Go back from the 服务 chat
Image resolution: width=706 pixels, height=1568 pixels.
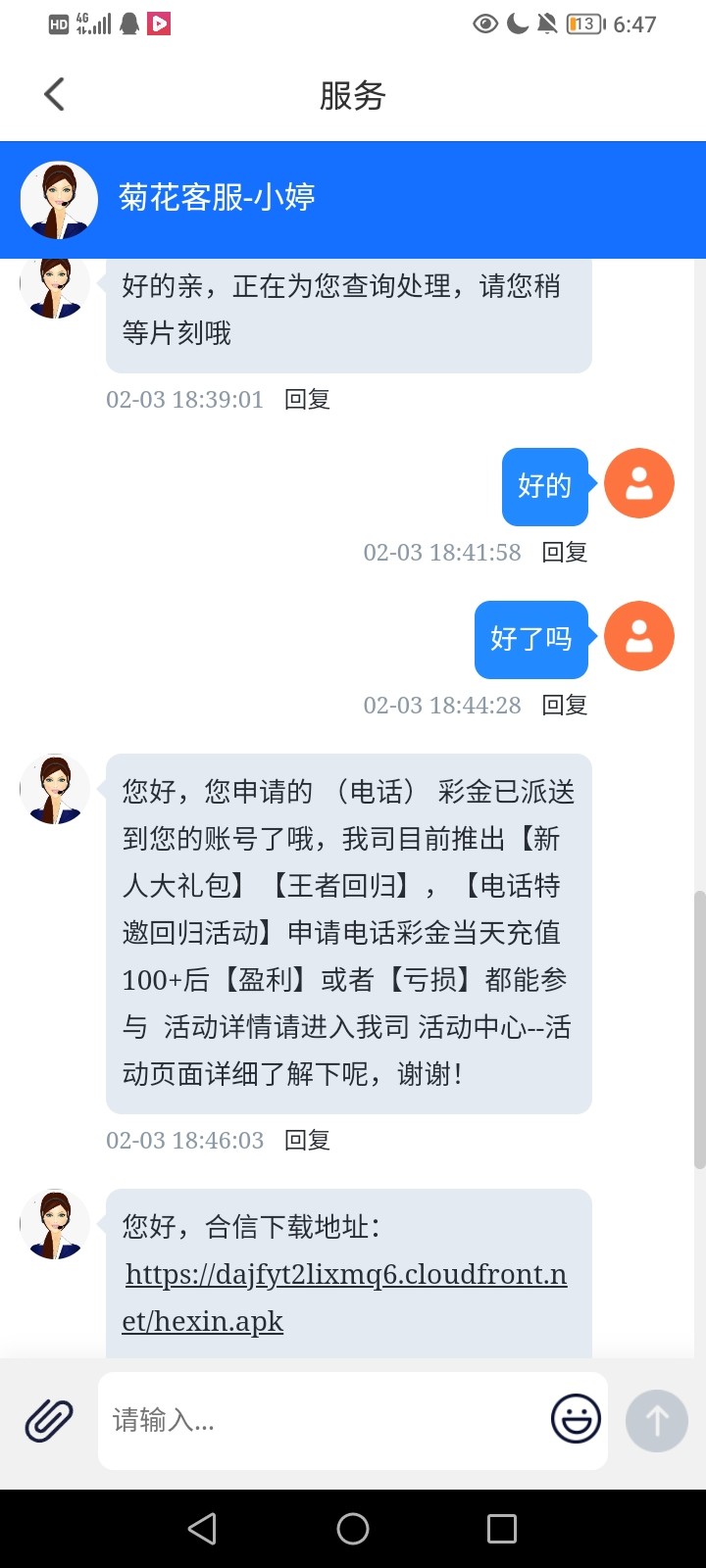55,95
